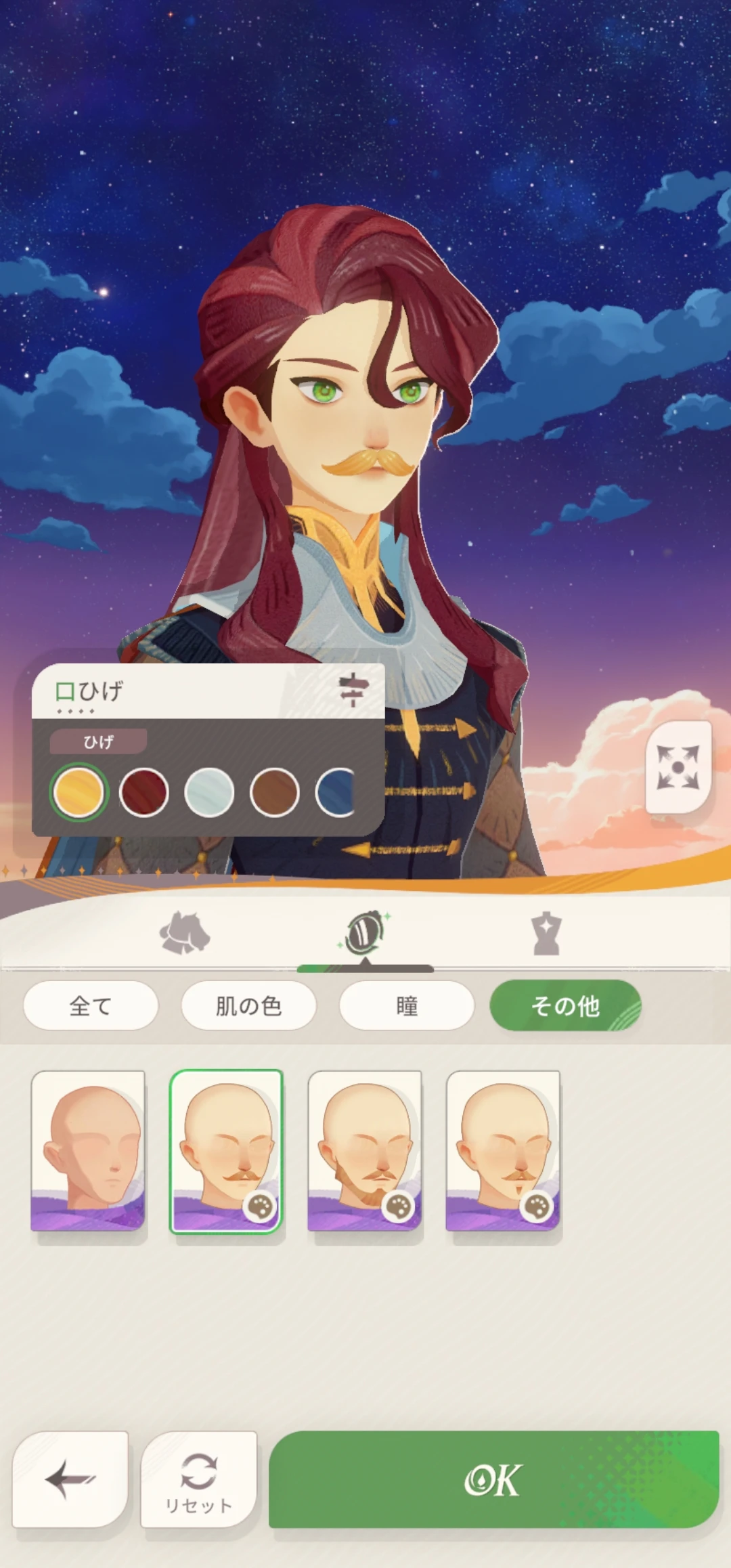The width and height of the screenshot is (731, 1568).
Task: Pick the full beard face option
Action: click(x=365, y=1151)
